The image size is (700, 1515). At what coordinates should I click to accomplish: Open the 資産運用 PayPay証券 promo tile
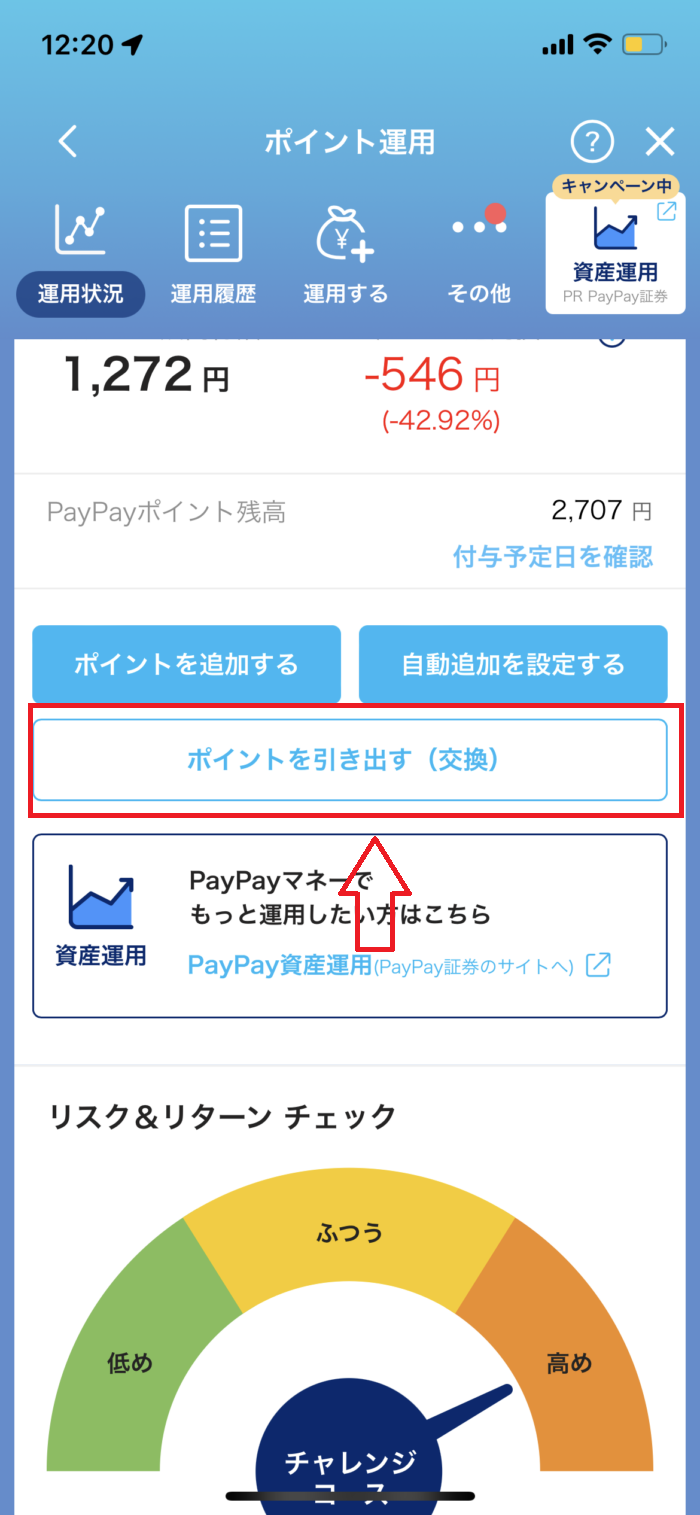click(x=615, y=250)
